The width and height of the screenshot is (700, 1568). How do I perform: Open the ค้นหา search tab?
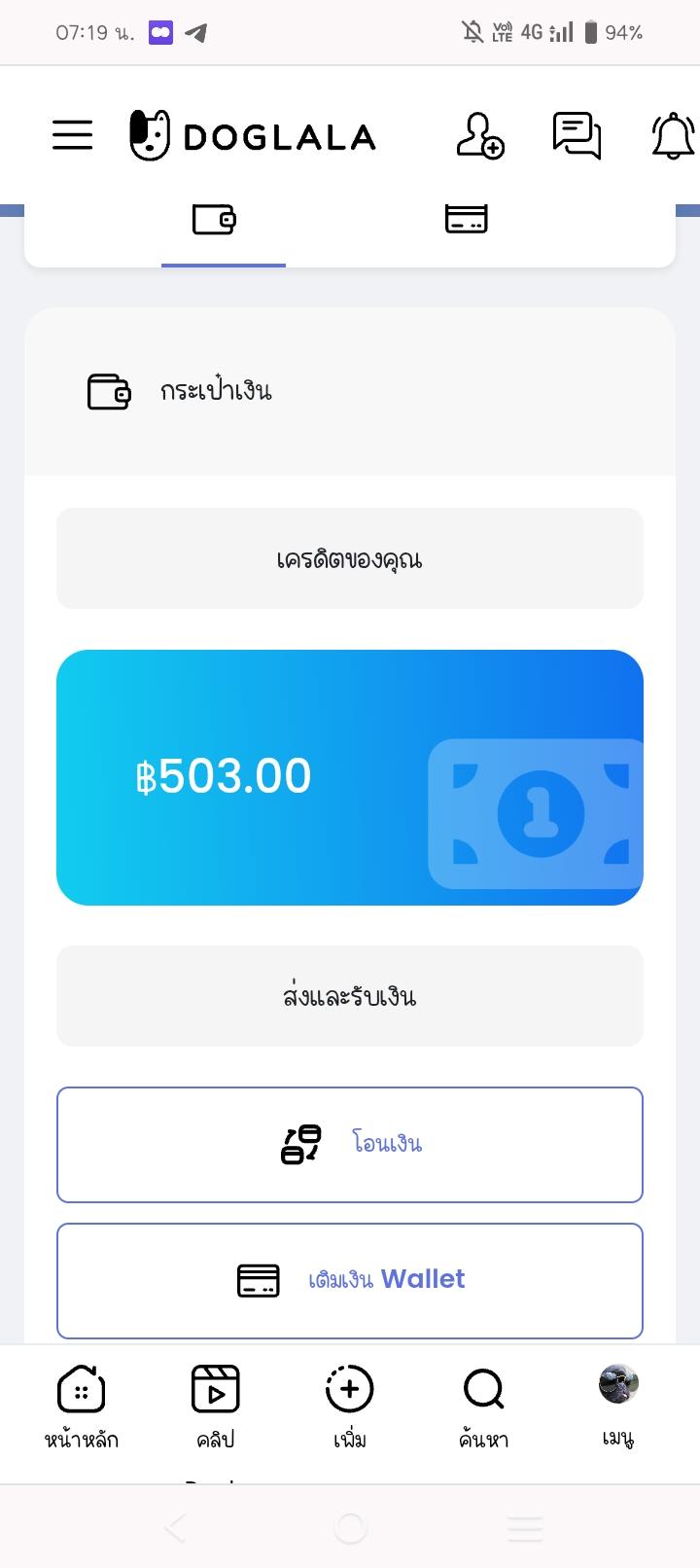coord(483,1407)
